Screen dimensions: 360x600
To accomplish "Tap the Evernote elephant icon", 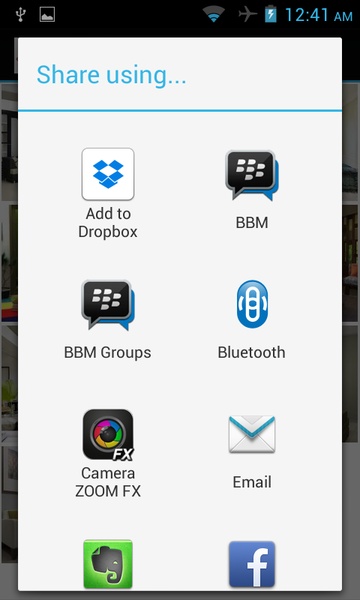I will pyautogui.click(x=108, y=564).
